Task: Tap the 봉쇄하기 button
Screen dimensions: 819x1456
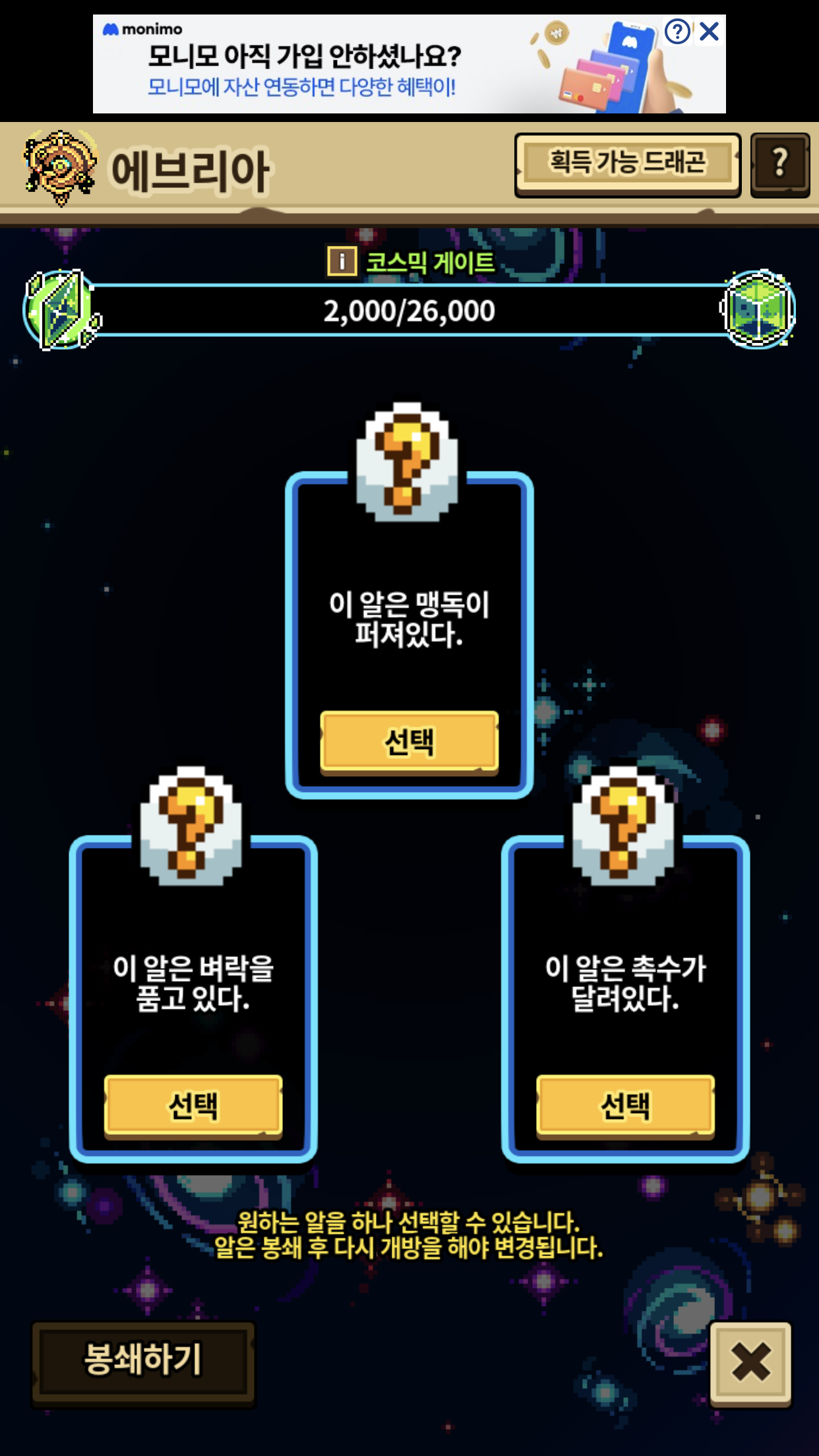Action: [x=143, y=1361]
